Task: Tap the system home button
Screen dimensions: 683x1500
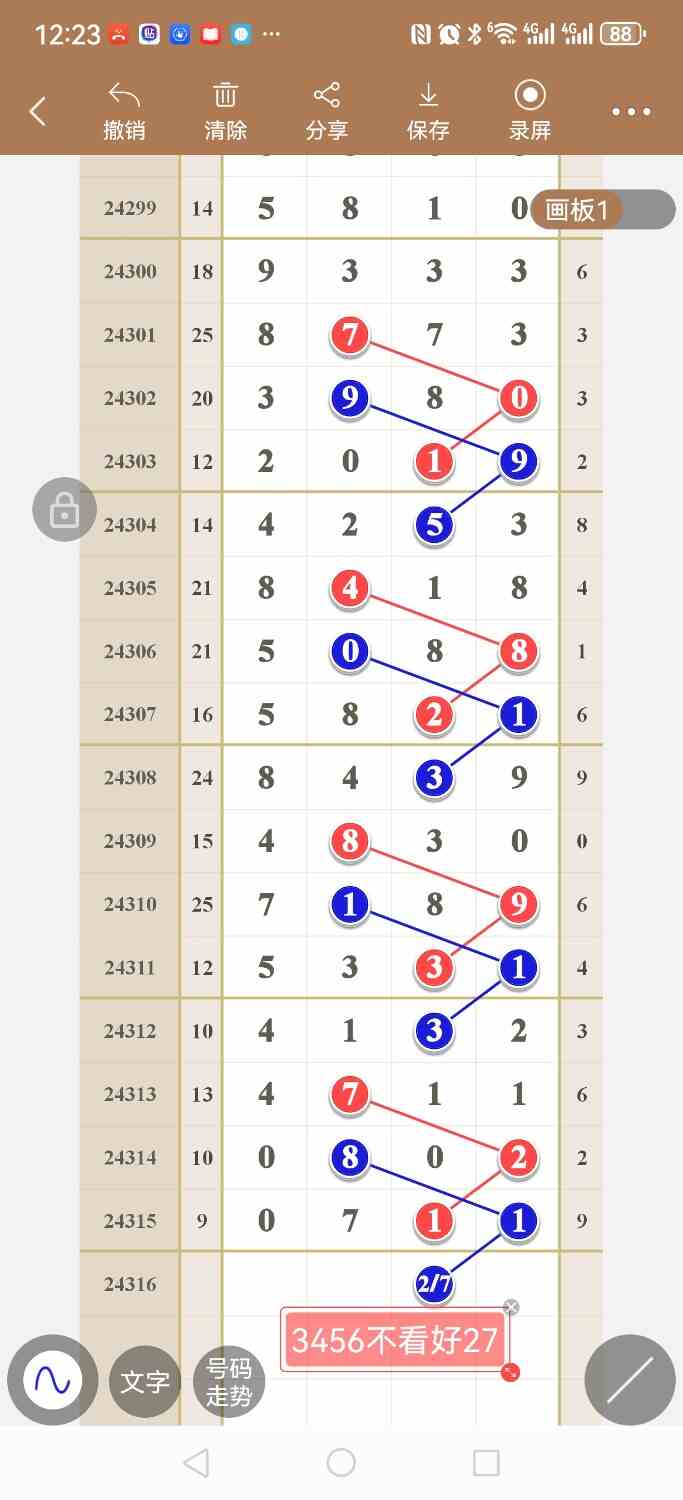Action: point(341,1463)
